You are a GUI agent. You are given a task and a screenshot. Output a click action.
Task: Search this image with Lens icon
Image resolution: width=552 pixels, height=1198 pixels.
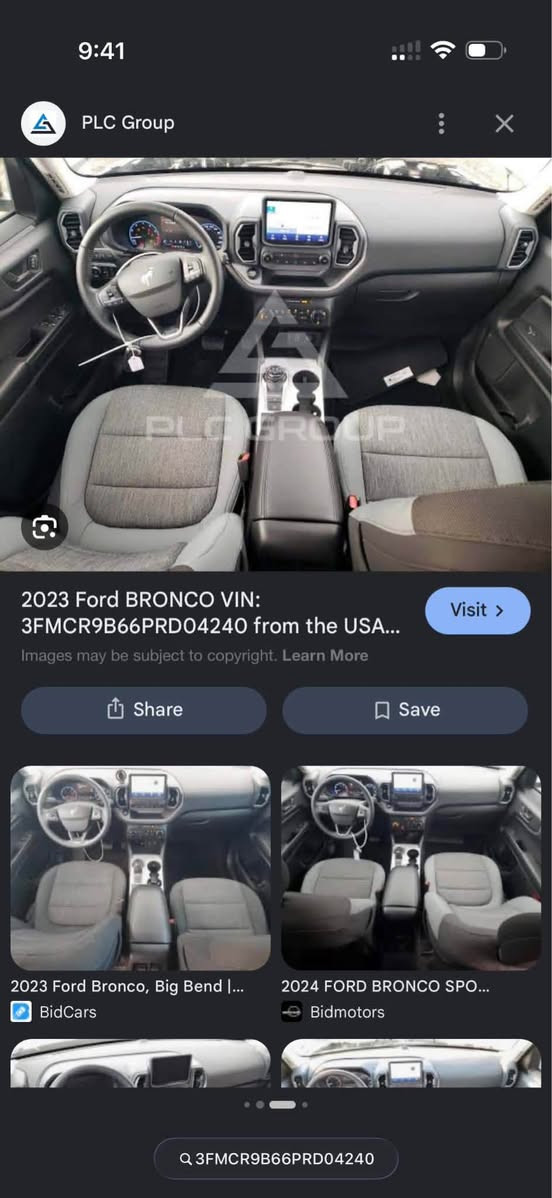tap(44, 526)
